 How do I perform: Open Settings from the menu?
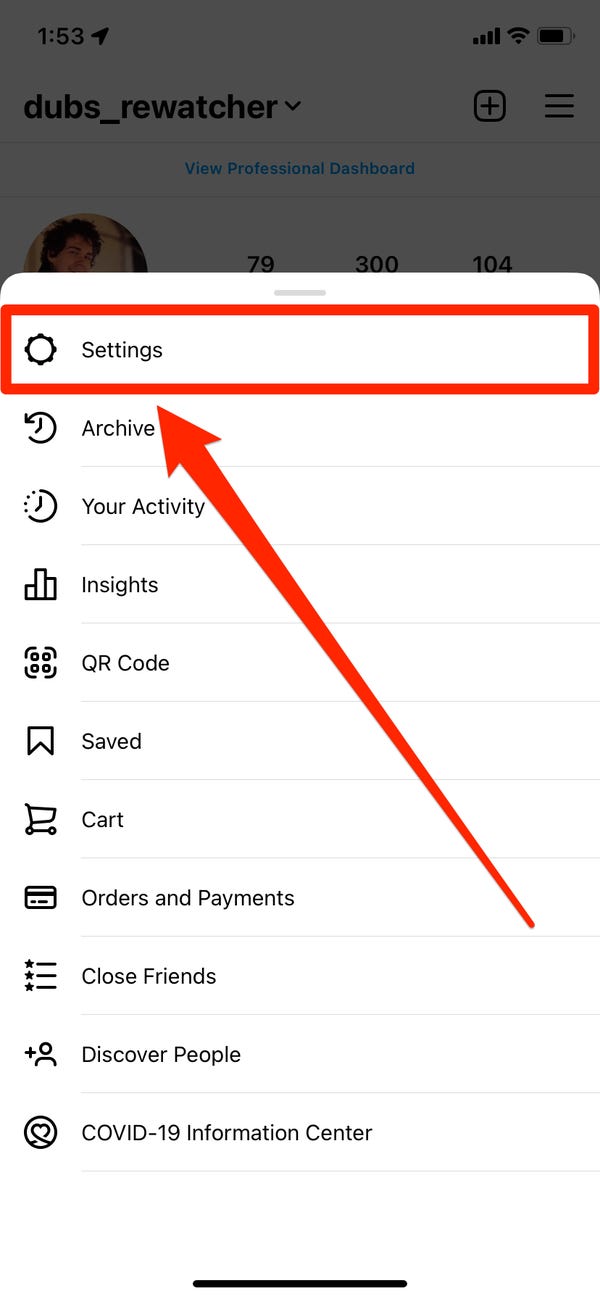click(x=122, y=350)
